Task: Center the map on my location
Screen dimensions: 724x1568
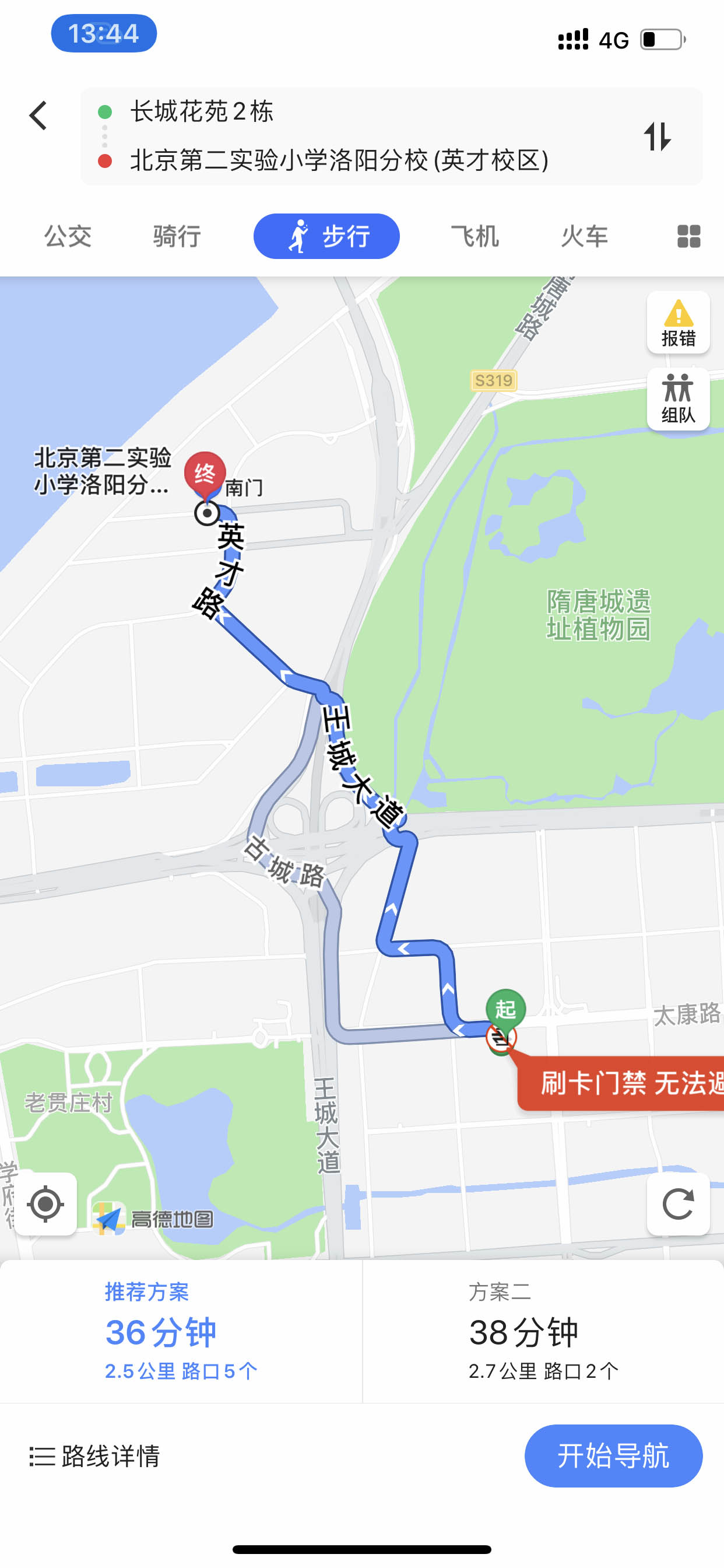Action: (x=45, y=1203)
